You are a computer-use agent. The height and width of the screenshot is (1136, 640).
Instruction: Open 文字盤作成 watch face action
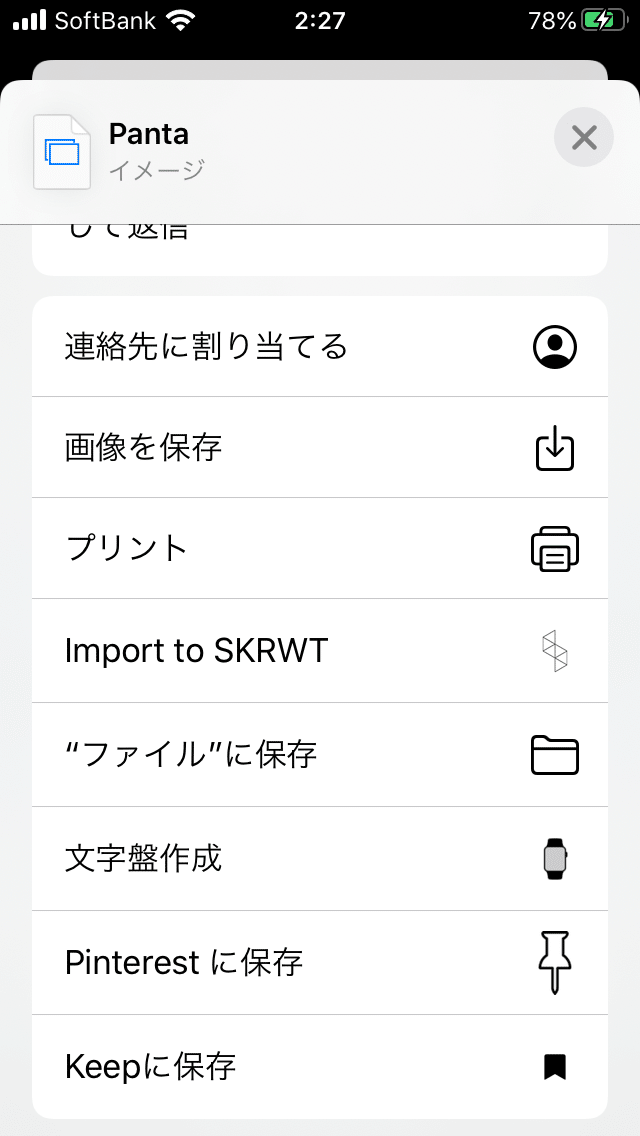320,859
